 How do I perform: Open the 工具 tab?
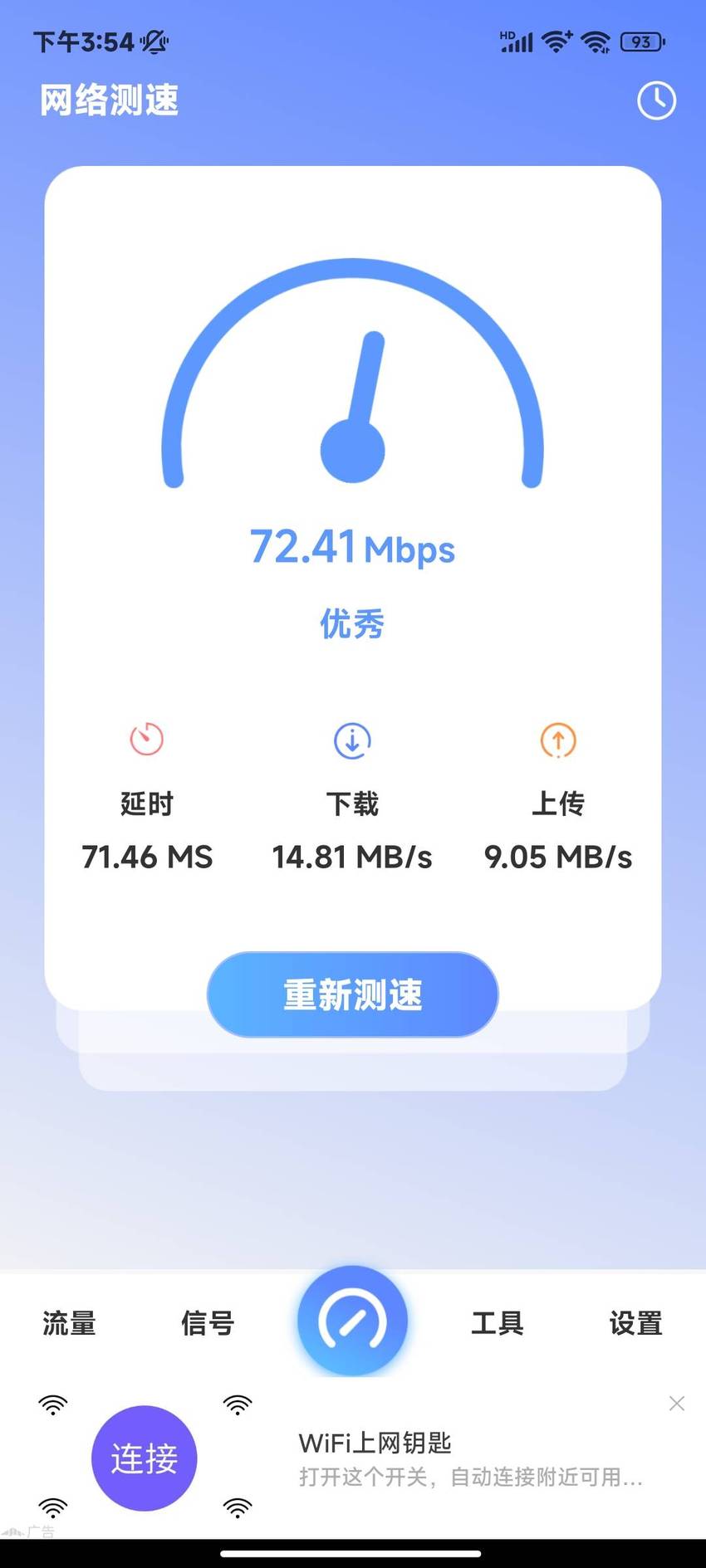pyautogui.click(x=498, y=1323)
